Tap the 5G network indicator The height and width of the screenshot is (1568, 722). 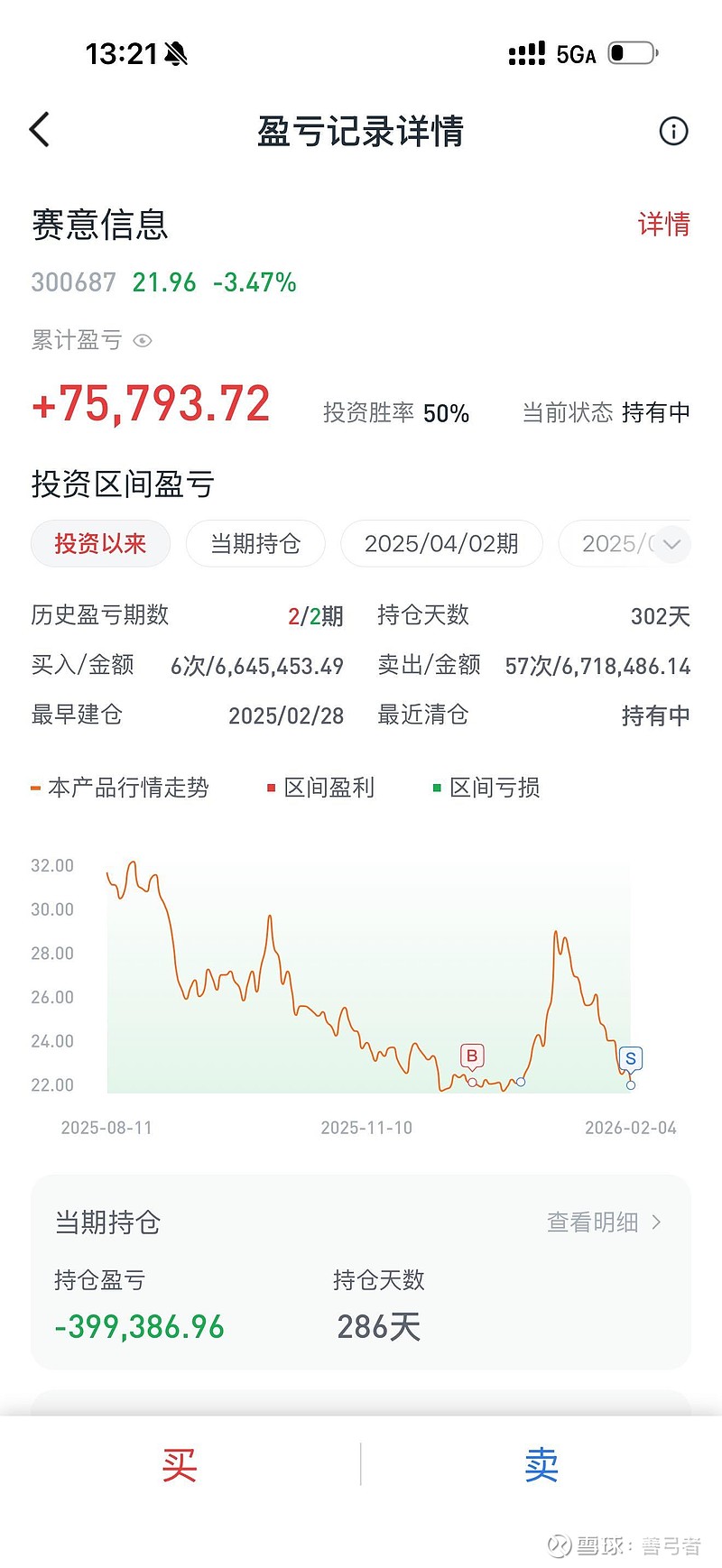(x=570, y=54)
